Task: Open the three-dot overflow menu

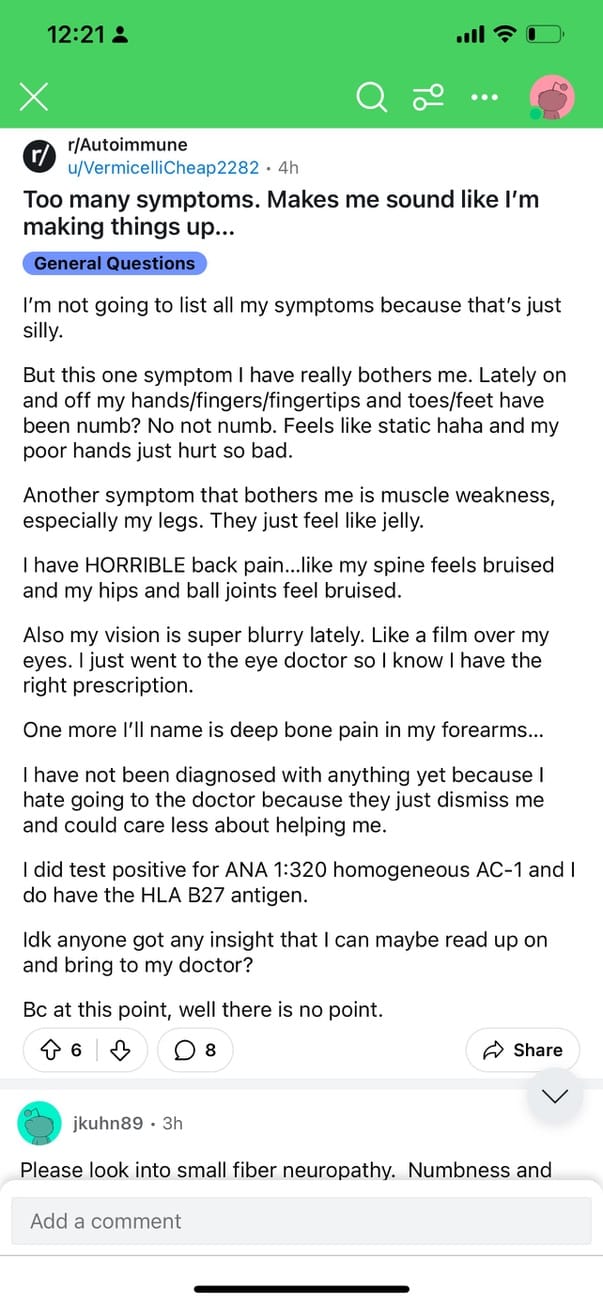Action: (484, 98)
